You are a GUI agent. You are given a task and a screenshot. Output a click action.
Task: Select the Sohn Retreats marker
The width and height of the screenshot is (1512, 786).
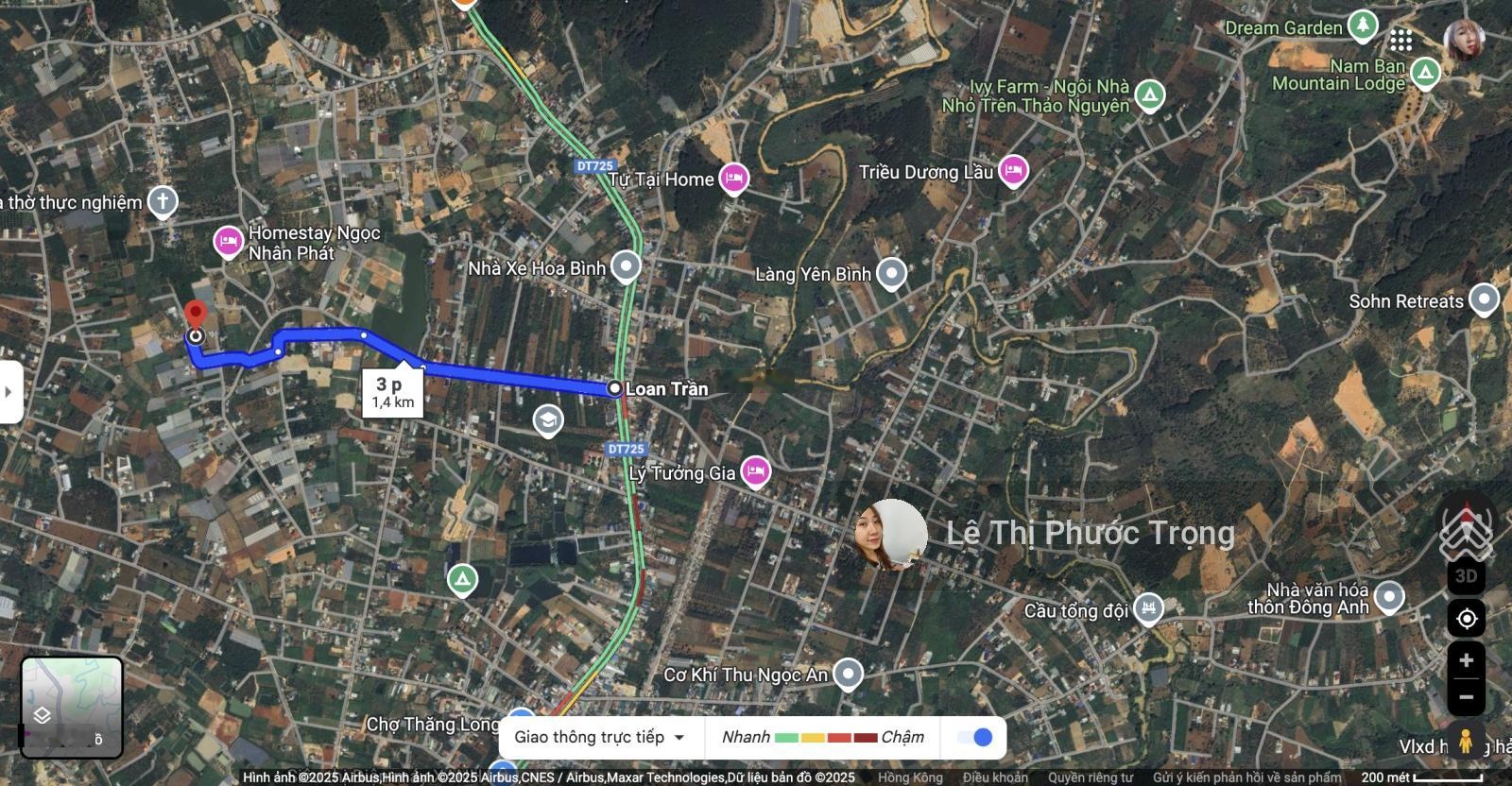[1484, 300]
